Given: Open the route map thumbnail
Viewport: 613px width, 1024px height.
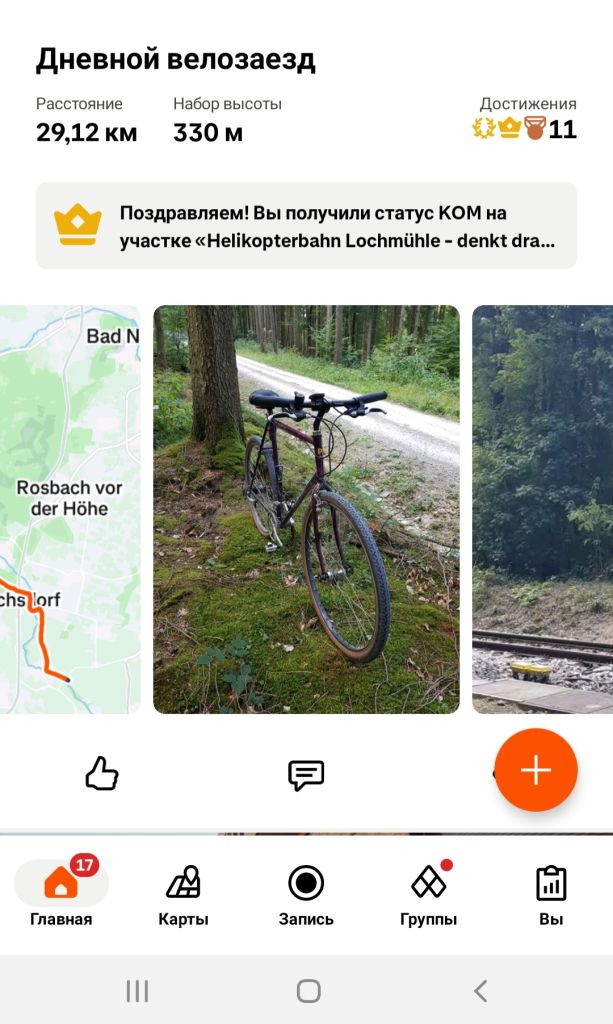Looking at the screenshot, I should [70, 509].
